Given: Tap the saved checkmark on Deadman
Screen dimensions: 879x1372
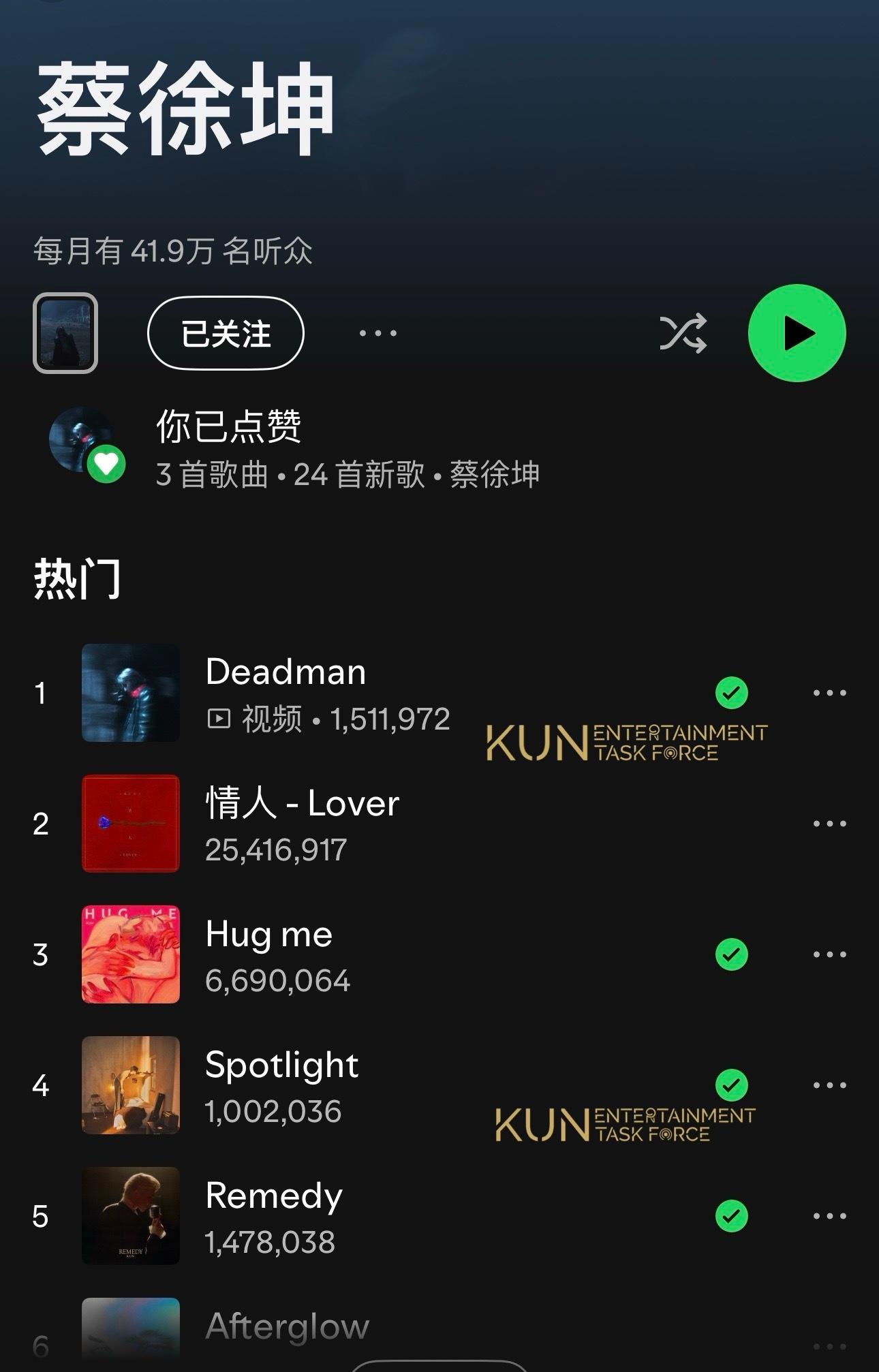Looking at the screenshot, I should [732, 693].
